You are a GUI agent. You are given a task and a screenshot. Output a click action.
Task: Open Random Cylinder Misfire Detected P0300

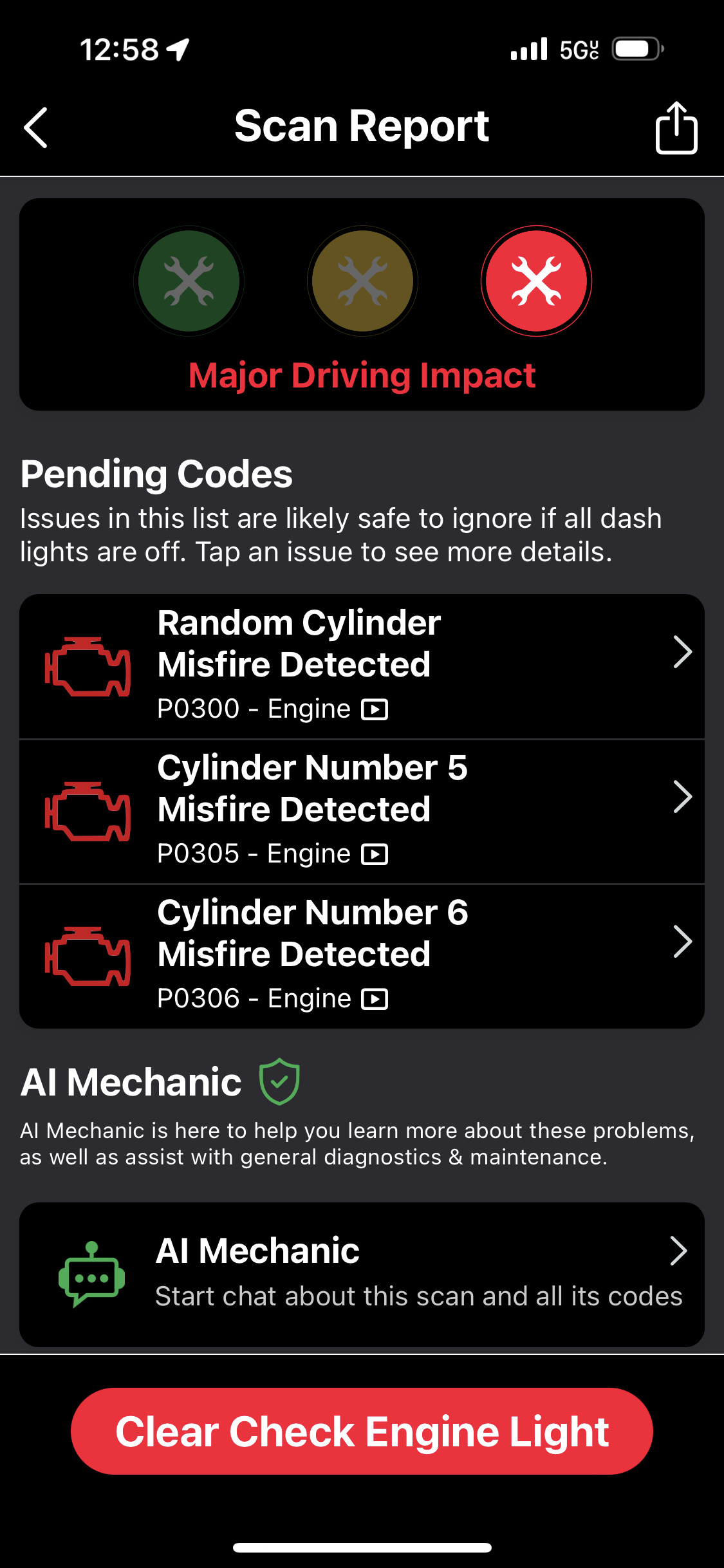362,666
